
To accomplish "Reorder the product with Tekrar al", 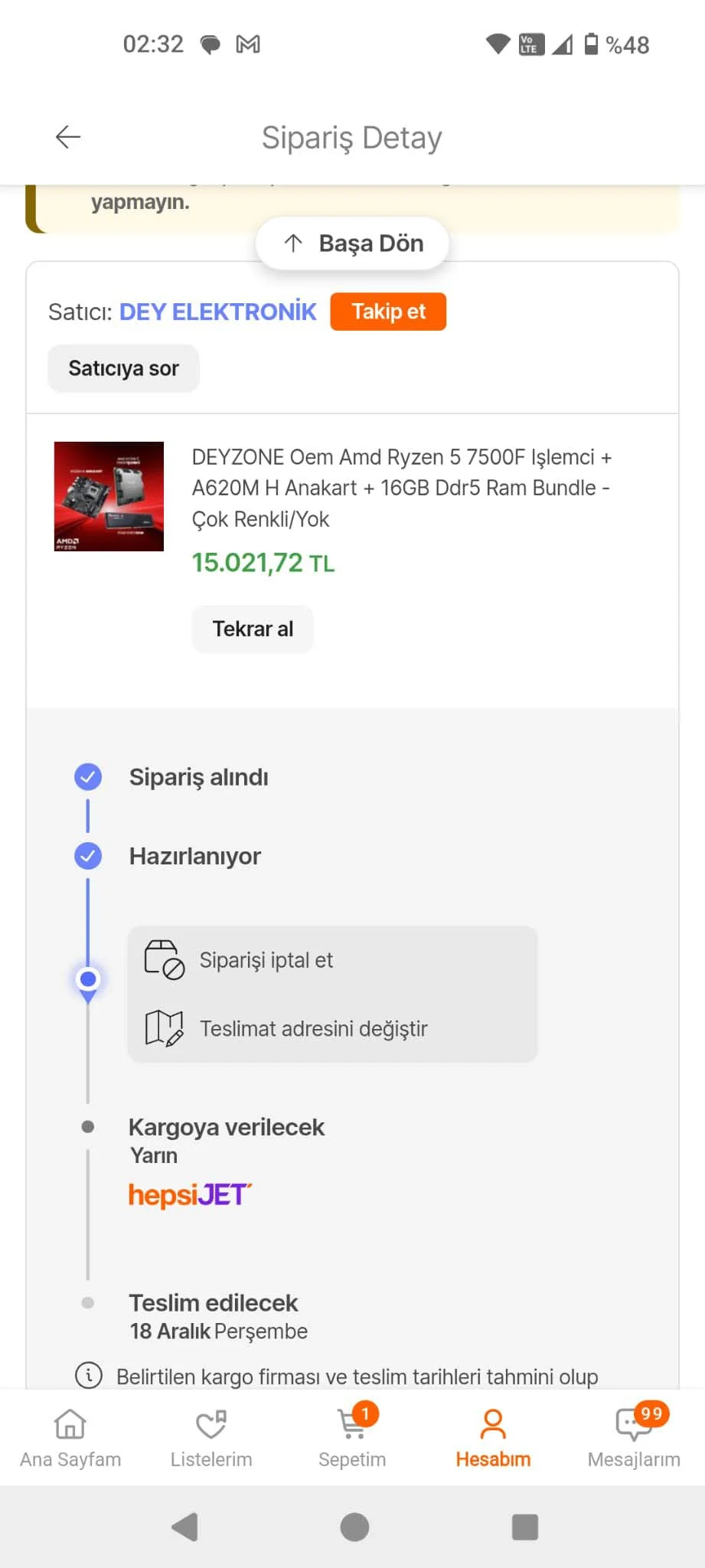I will [253, 629].
